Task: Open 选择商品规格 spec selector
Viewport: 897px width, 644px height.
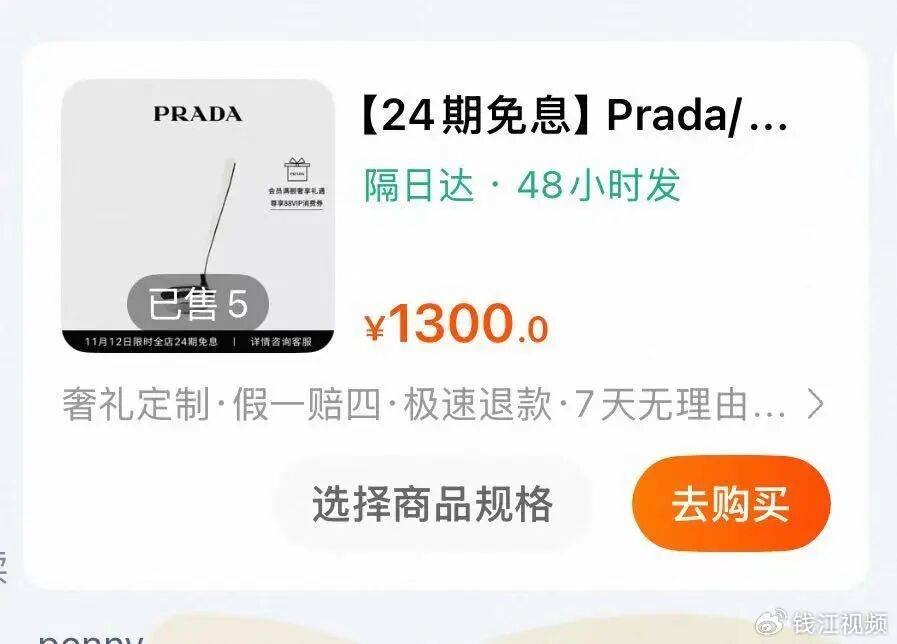Action: point(432,504)
